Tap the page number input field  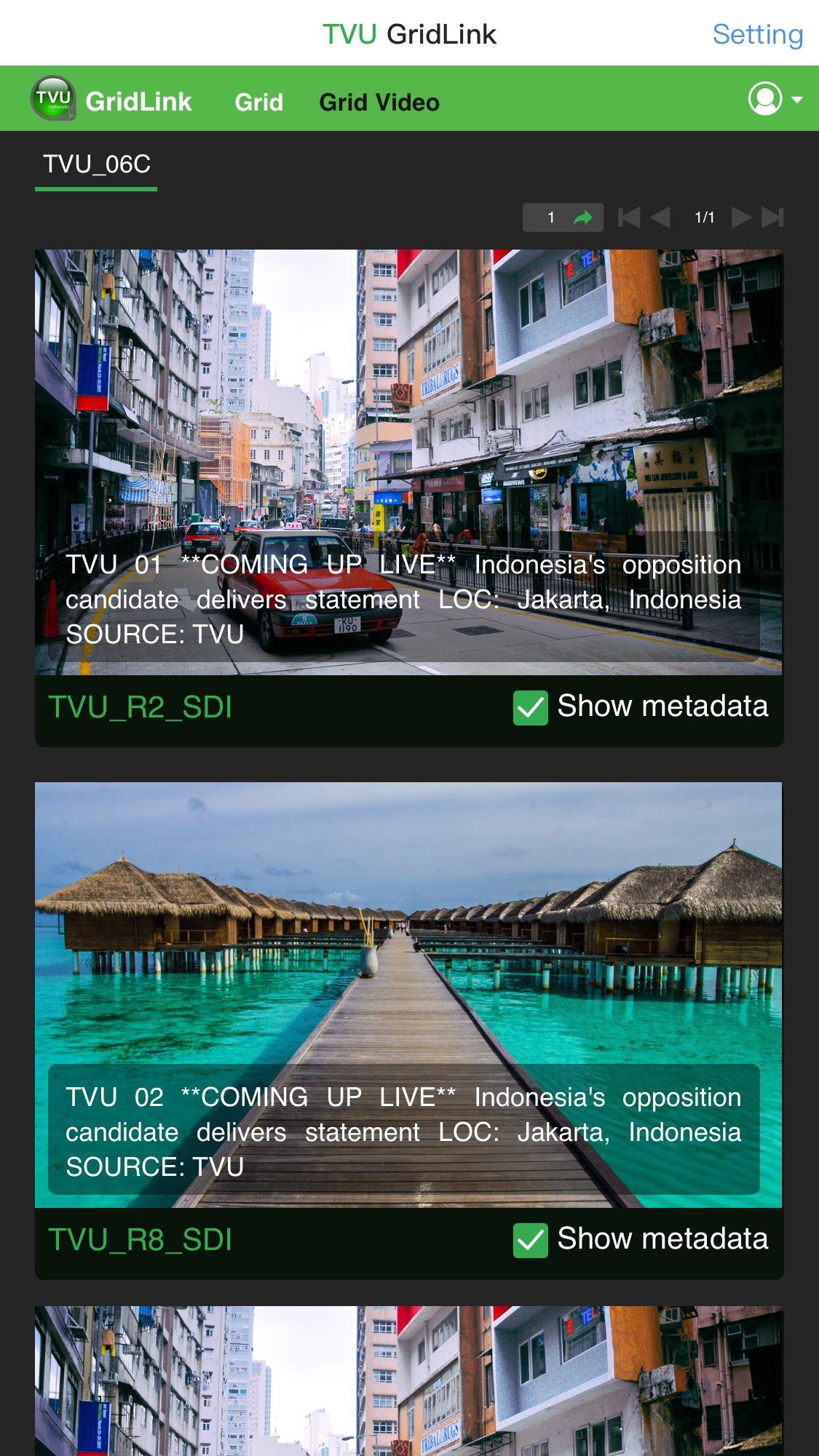[x=550, y=218]
